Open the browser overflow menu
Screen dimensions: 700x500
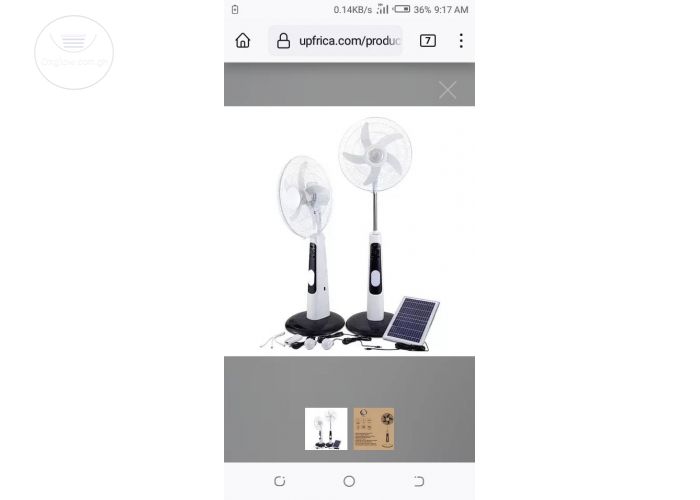[460, 41]
